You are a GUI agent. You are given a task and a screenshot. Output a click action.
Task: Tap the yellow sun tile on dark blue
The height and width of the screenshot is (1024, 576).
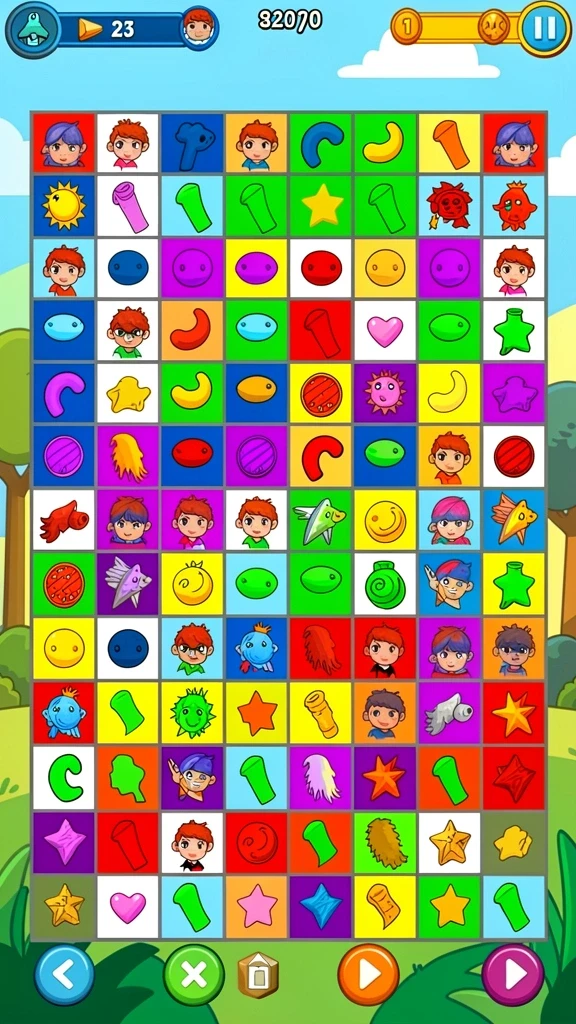[64, 207]
